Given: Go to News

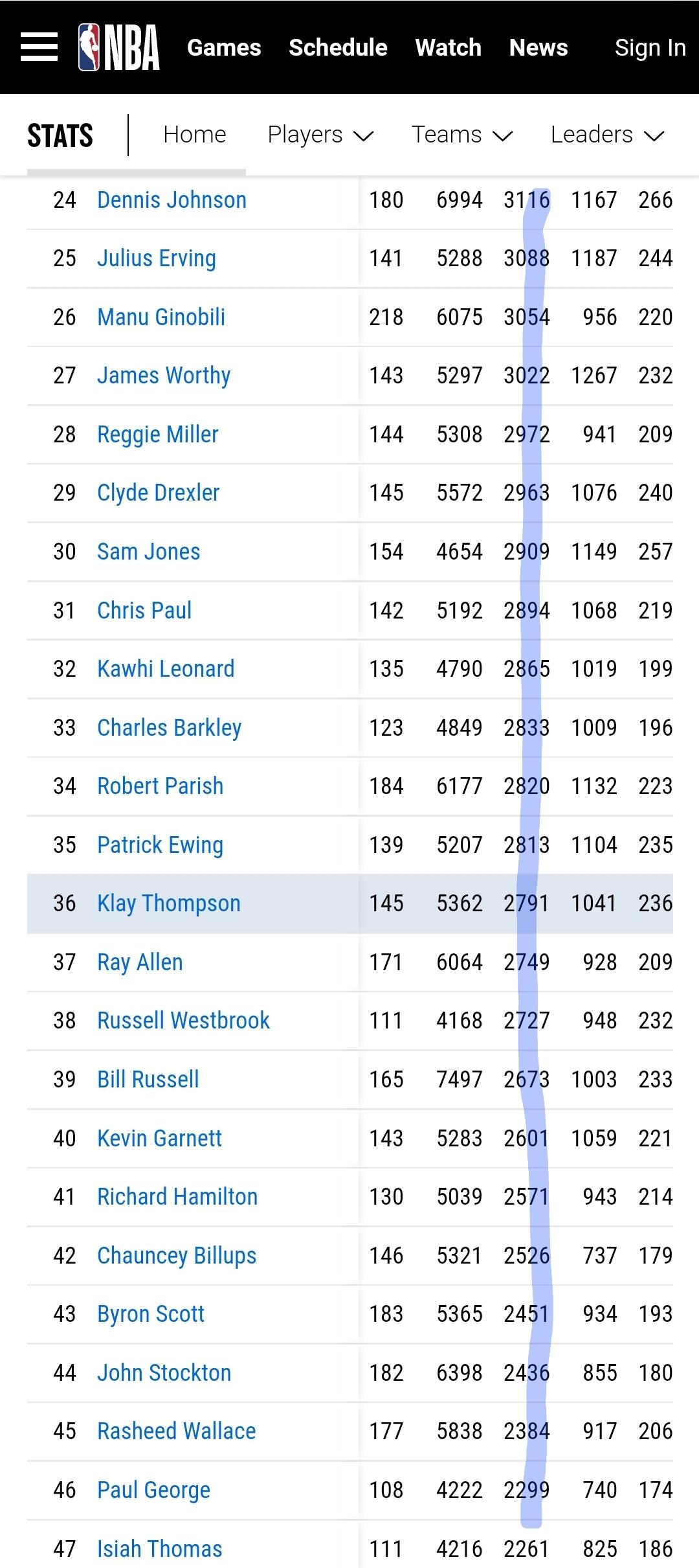Looking at the screenshot, I should (538, 47).
